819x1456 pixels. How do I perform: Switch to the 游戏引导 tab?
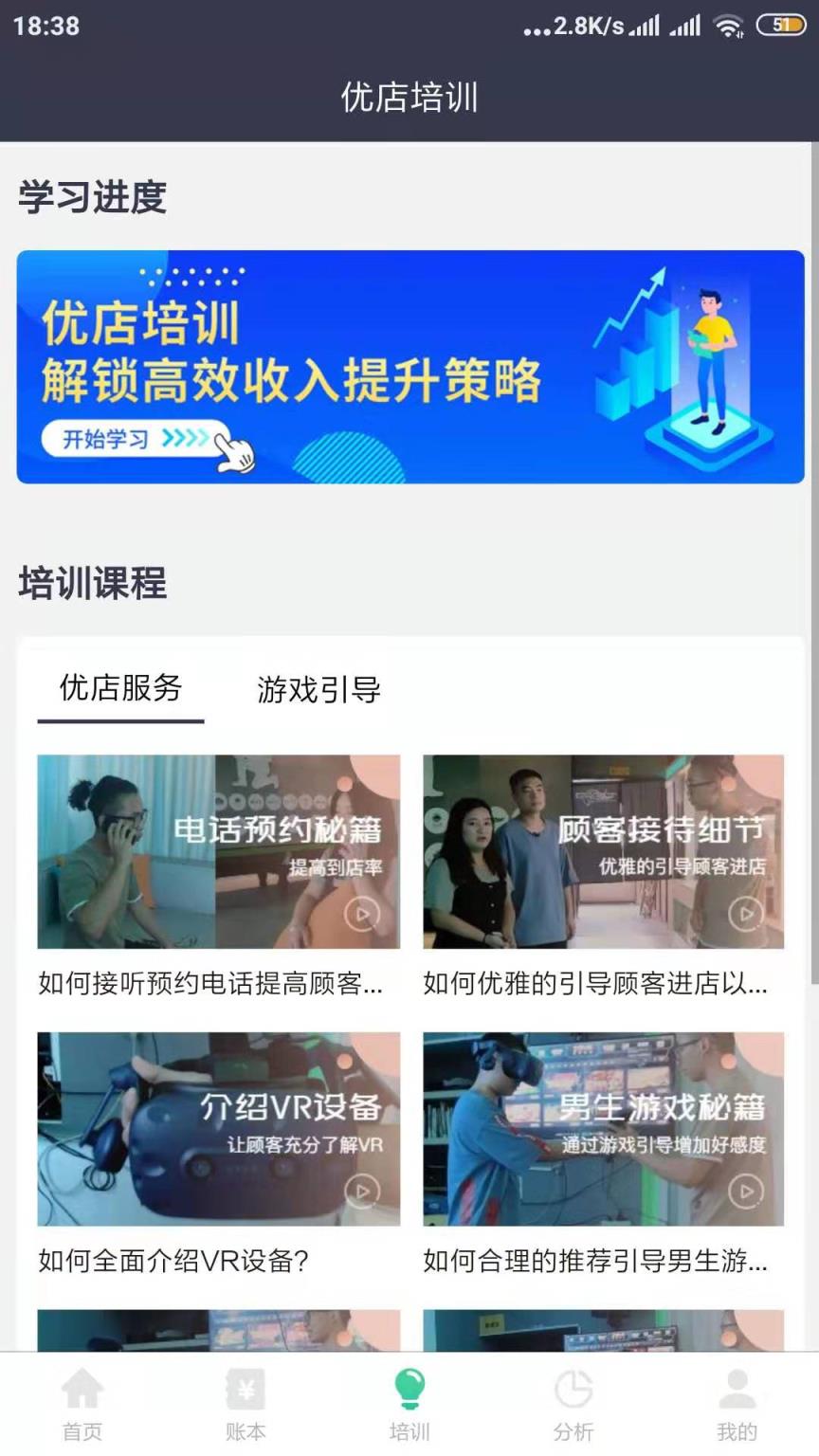(x=318, y=691)
